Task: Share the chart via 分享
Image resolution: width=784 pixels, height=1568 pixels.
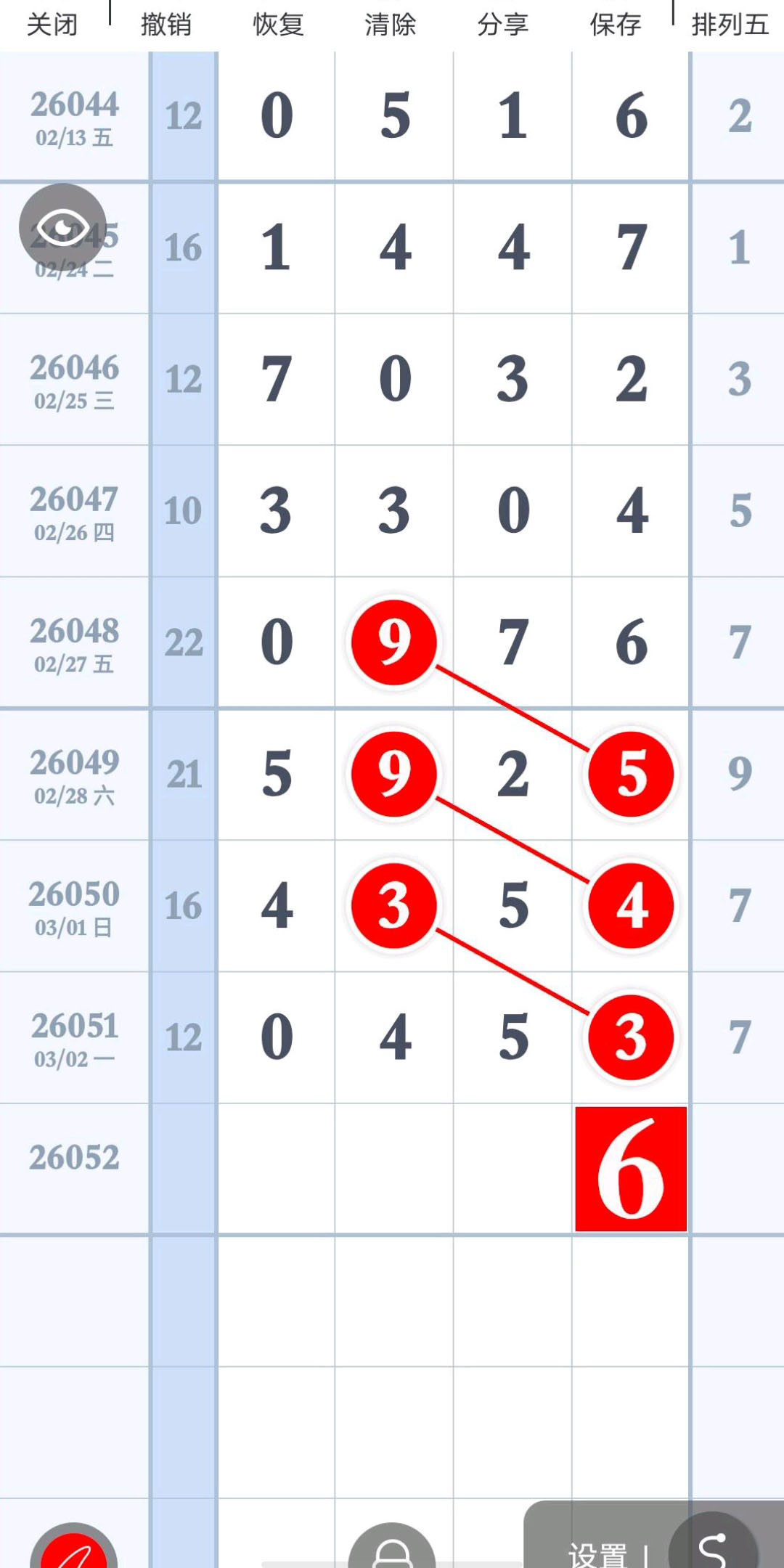Action: click(x=503, y=25)
